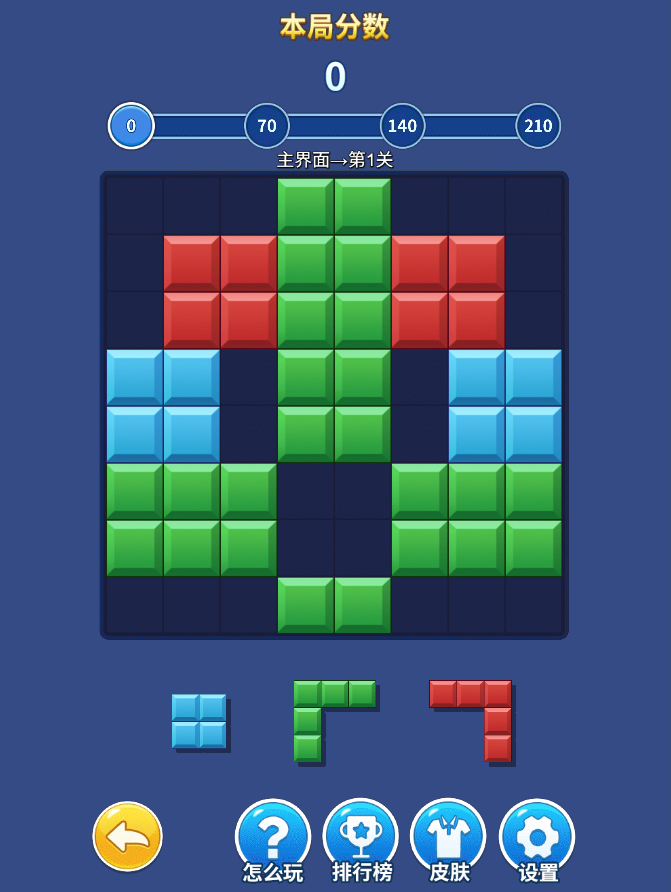Open the 排行榜 leaderboard

coord(360,838)
